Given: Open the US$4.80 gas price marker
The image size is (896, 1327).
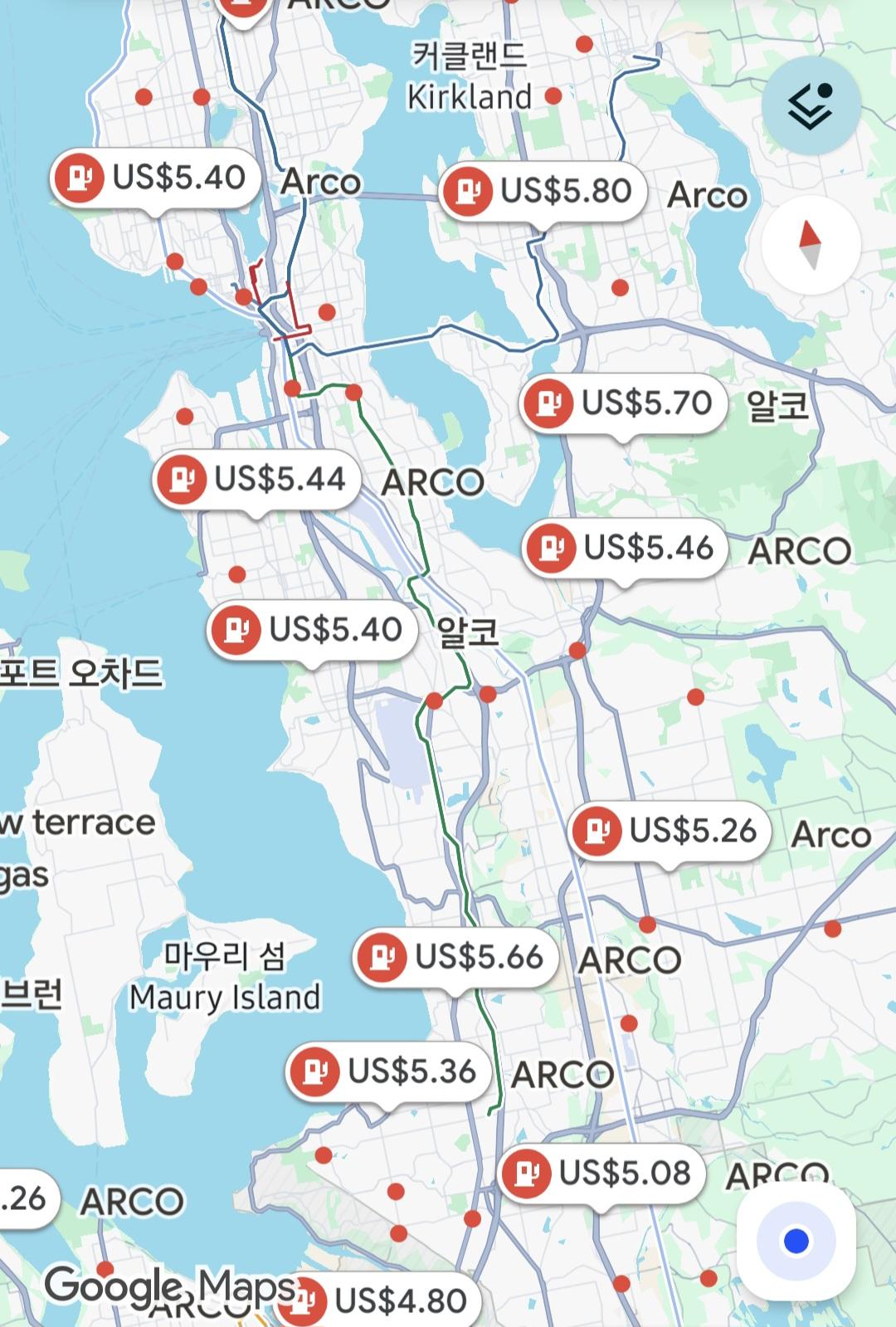Looking at the screenshot, I should [382, 1300].
